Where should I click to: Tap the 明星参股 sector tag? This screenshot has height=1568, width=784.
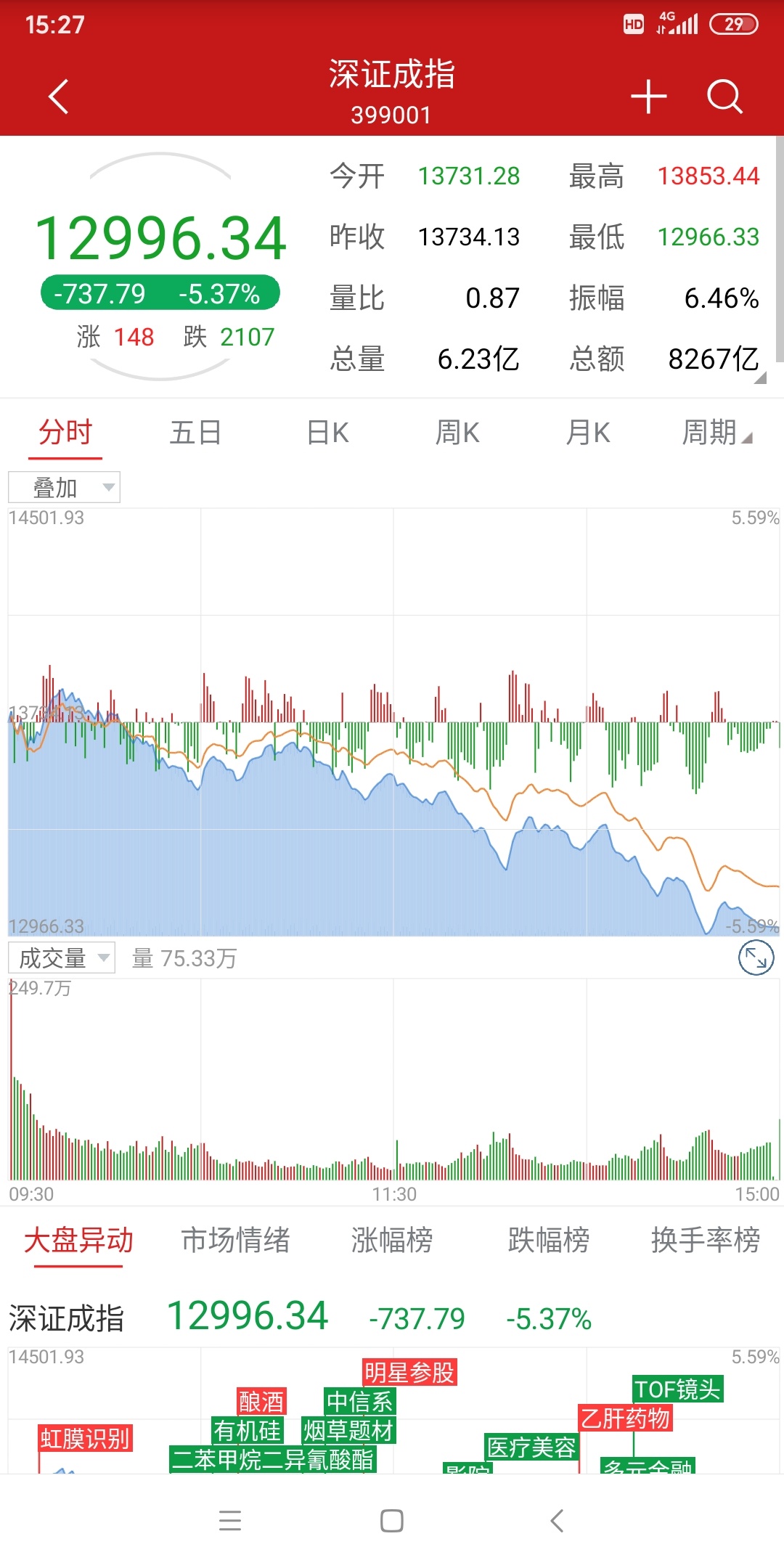pyautogui.click(x=409, y=1373)
